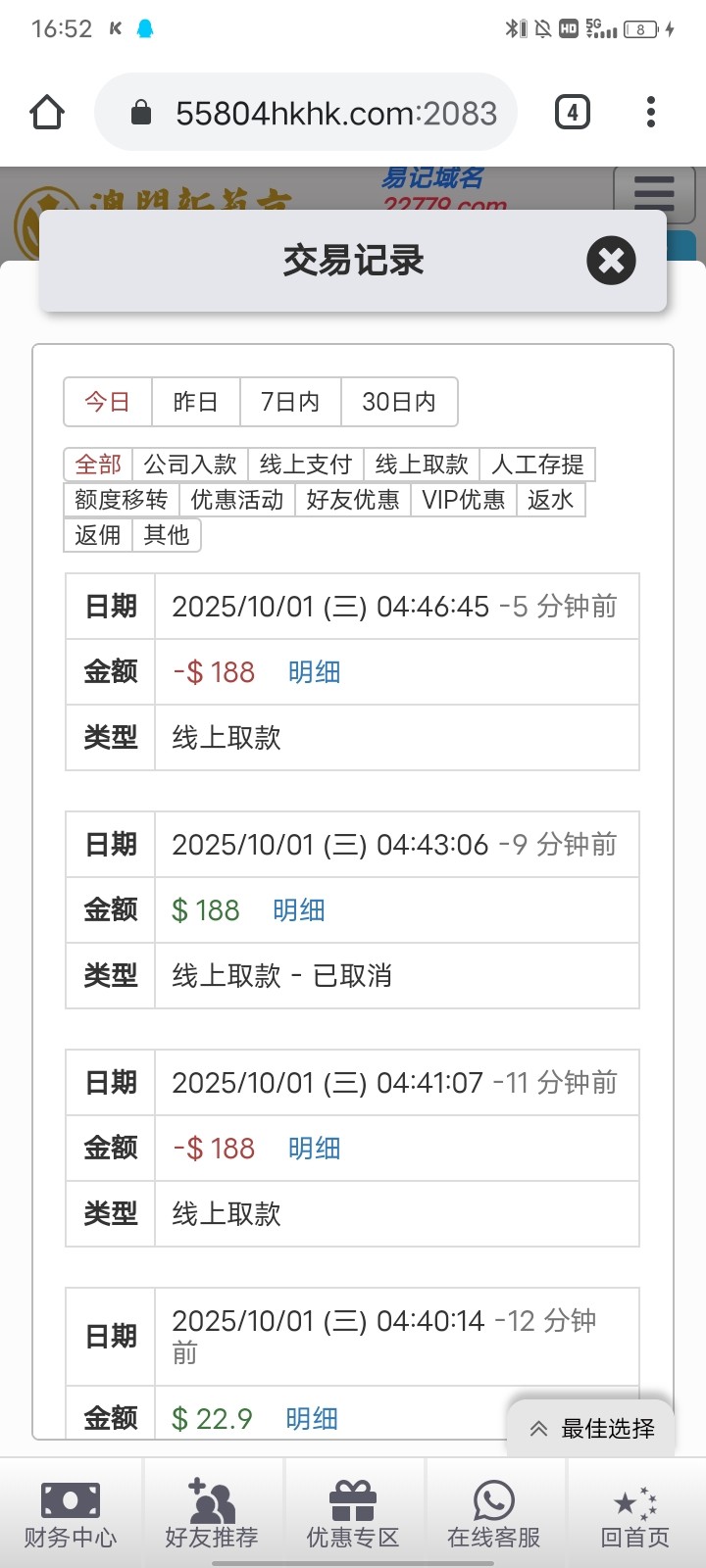Open 财务中心 in the bottom bar
The image size is (706, 1568).
point(71,1514)
